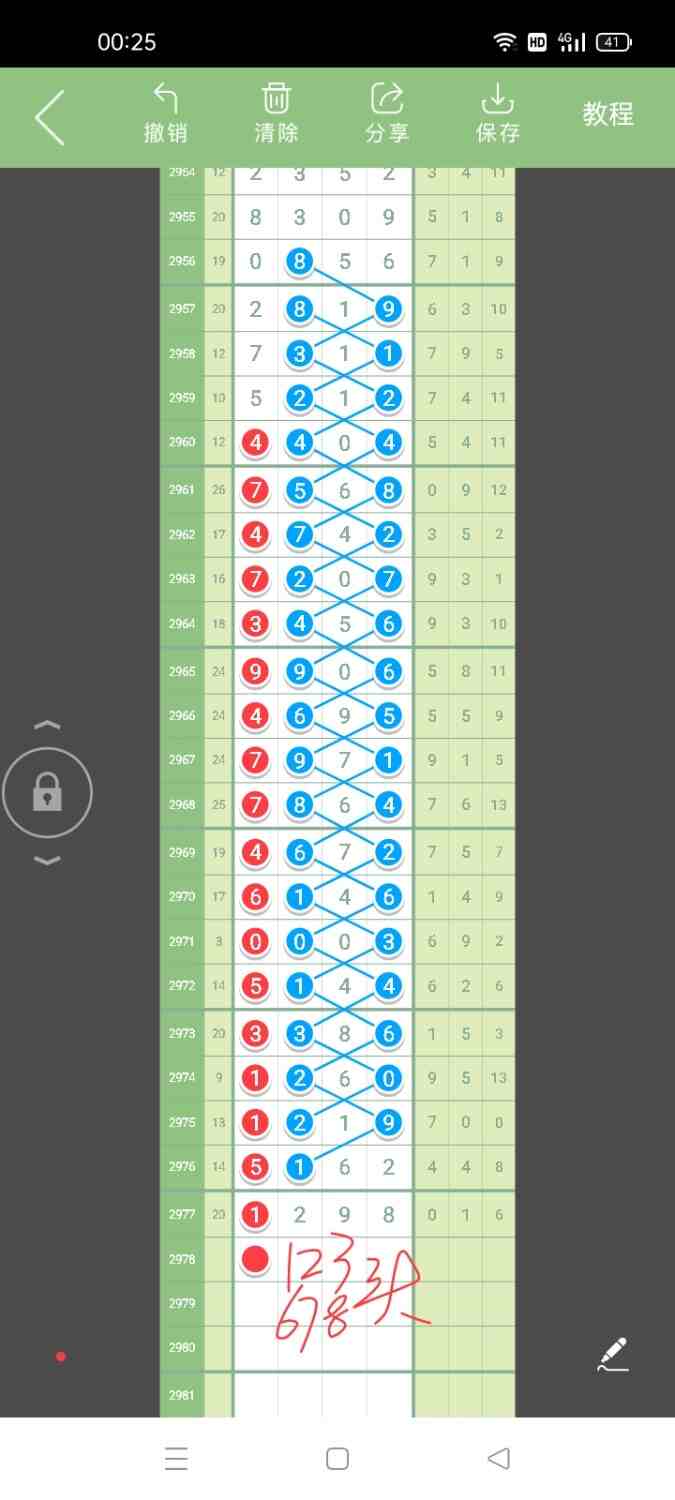This screenshot has height=1500, width=675.
Task: Tap the up chevron above the lock
Action: 47,725
